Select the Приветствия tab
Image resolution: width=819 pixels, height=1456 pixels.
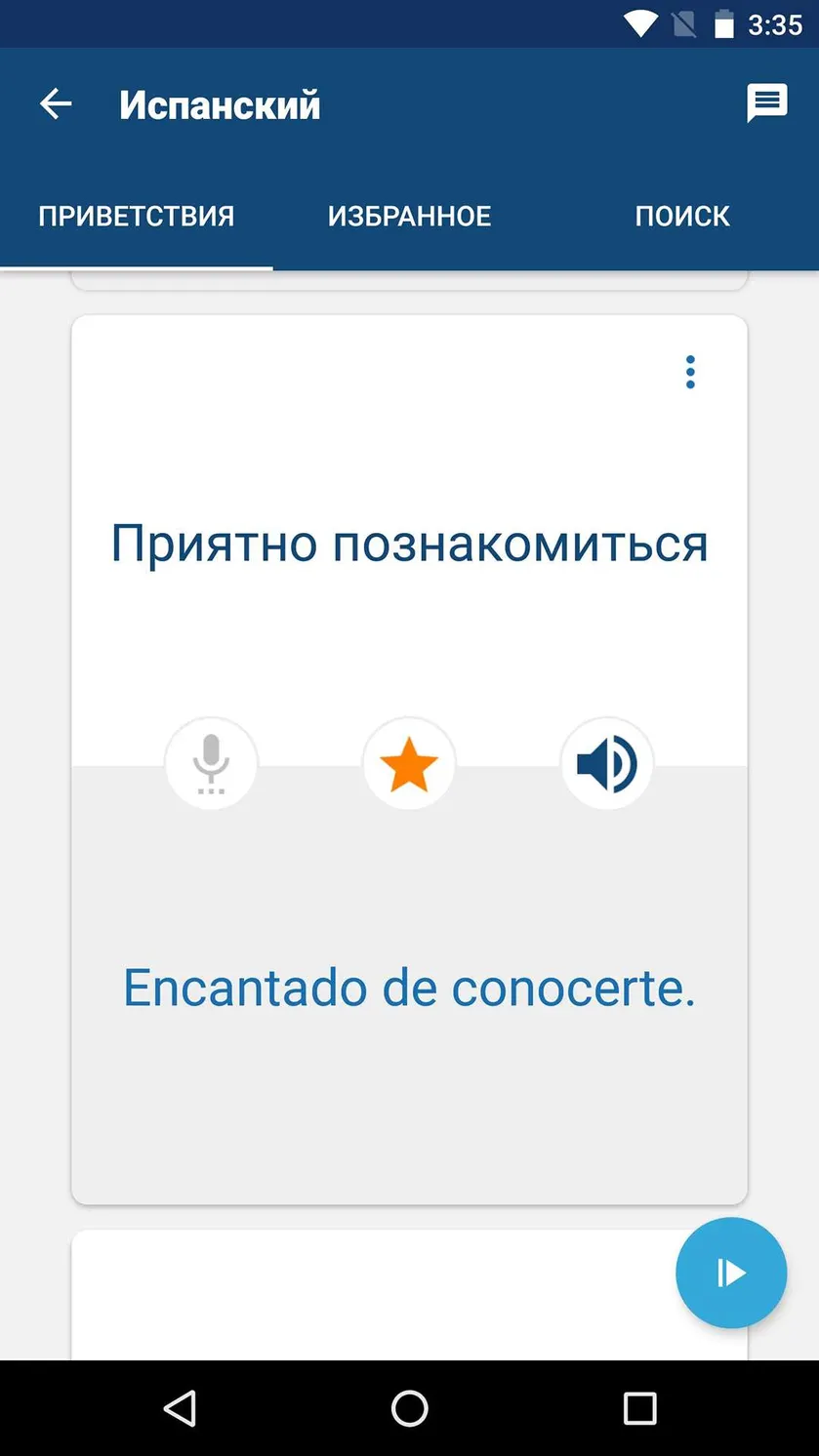tap(137, 216)
